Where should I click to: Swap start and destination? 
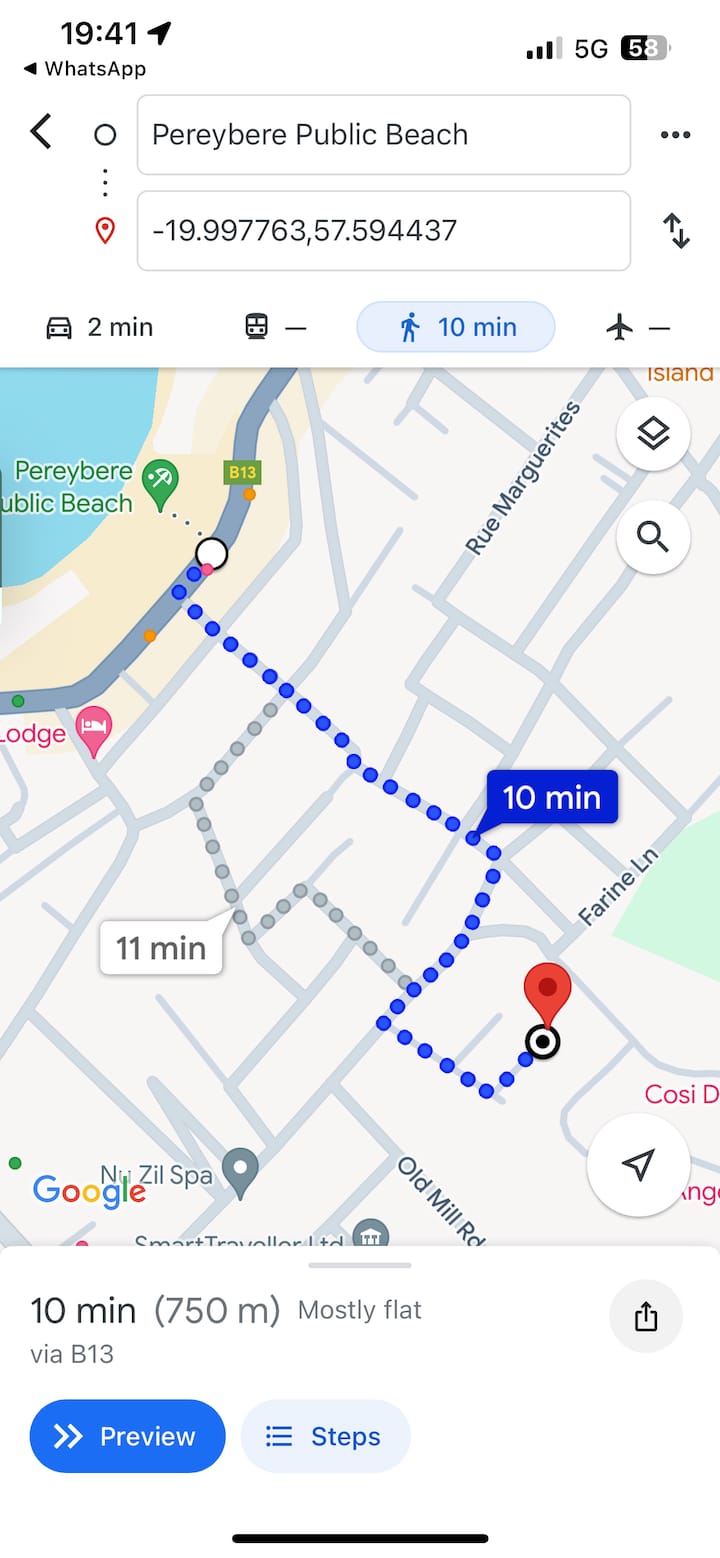677,231
